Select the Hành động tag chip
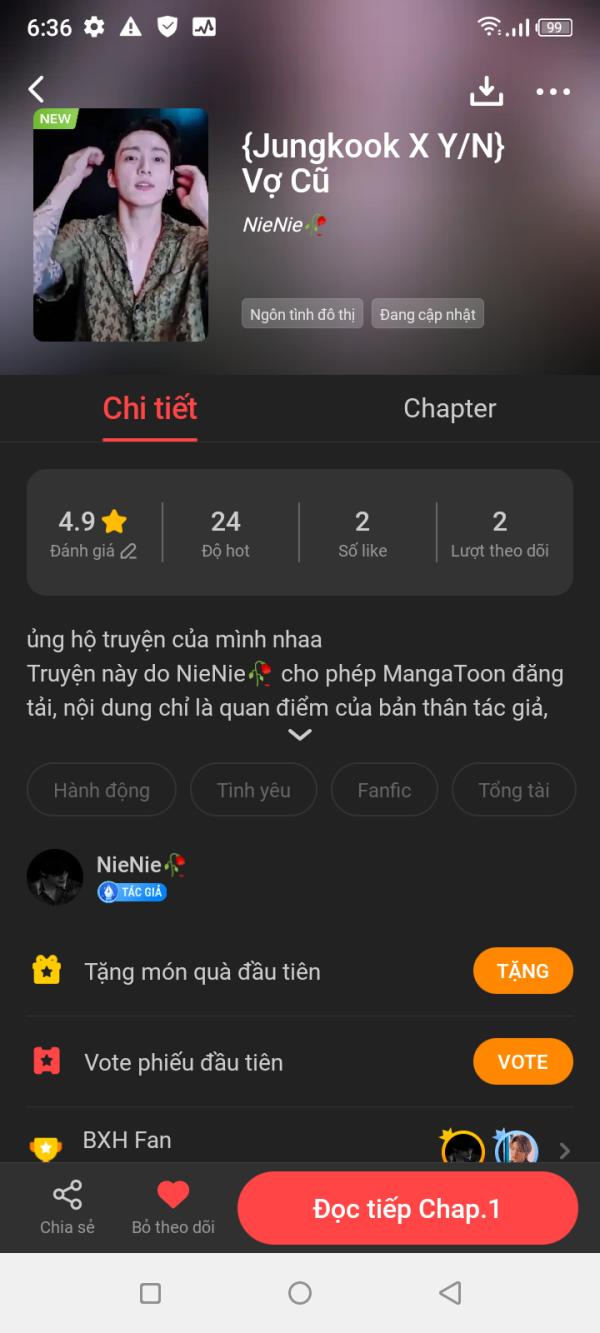This screenshot has width=600, height=1333. [x=101, y=790]
